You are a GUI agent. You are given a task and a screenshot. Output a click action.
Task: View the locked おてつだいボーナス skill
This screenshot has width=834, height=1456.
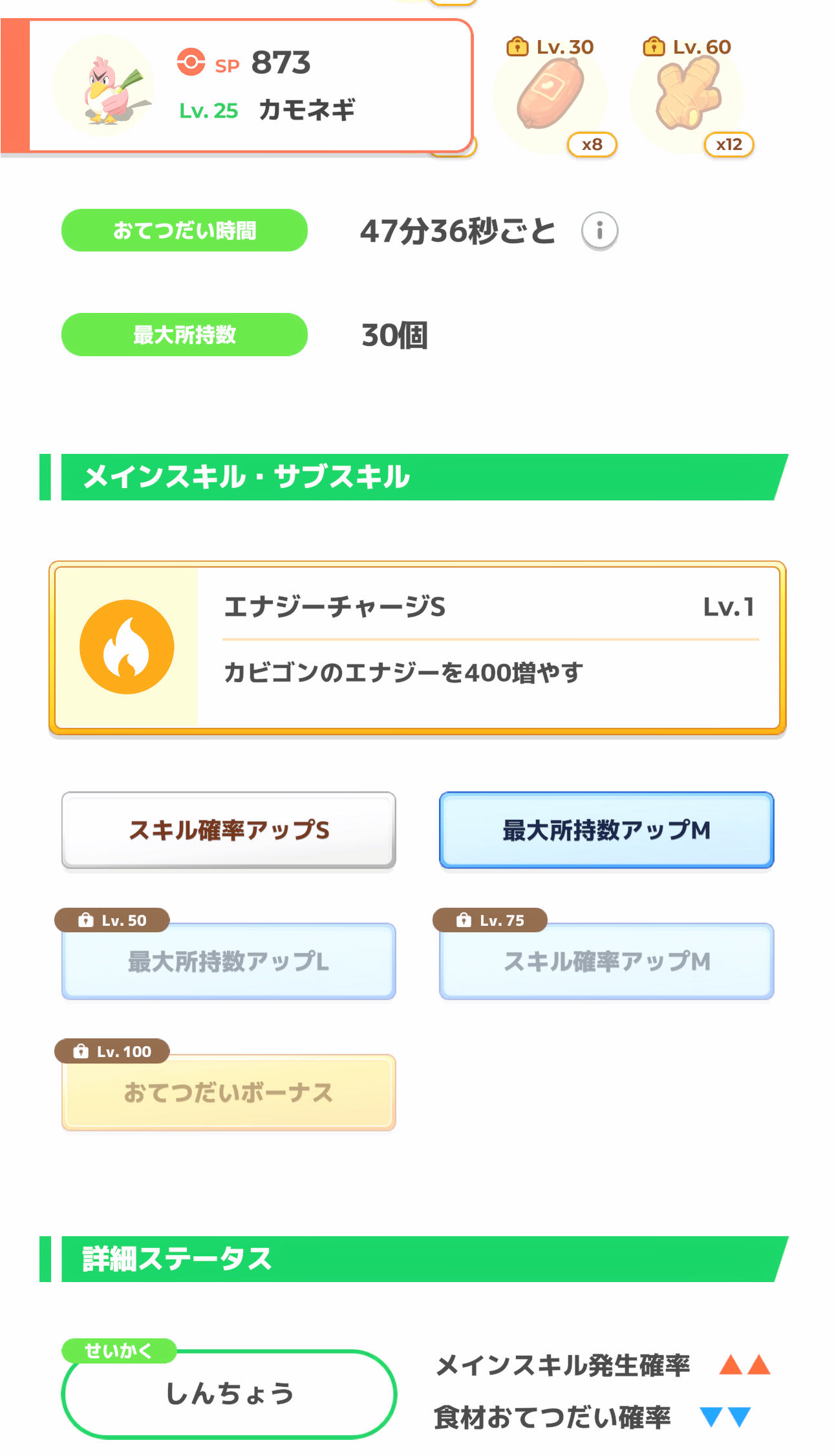[229, 1093]
